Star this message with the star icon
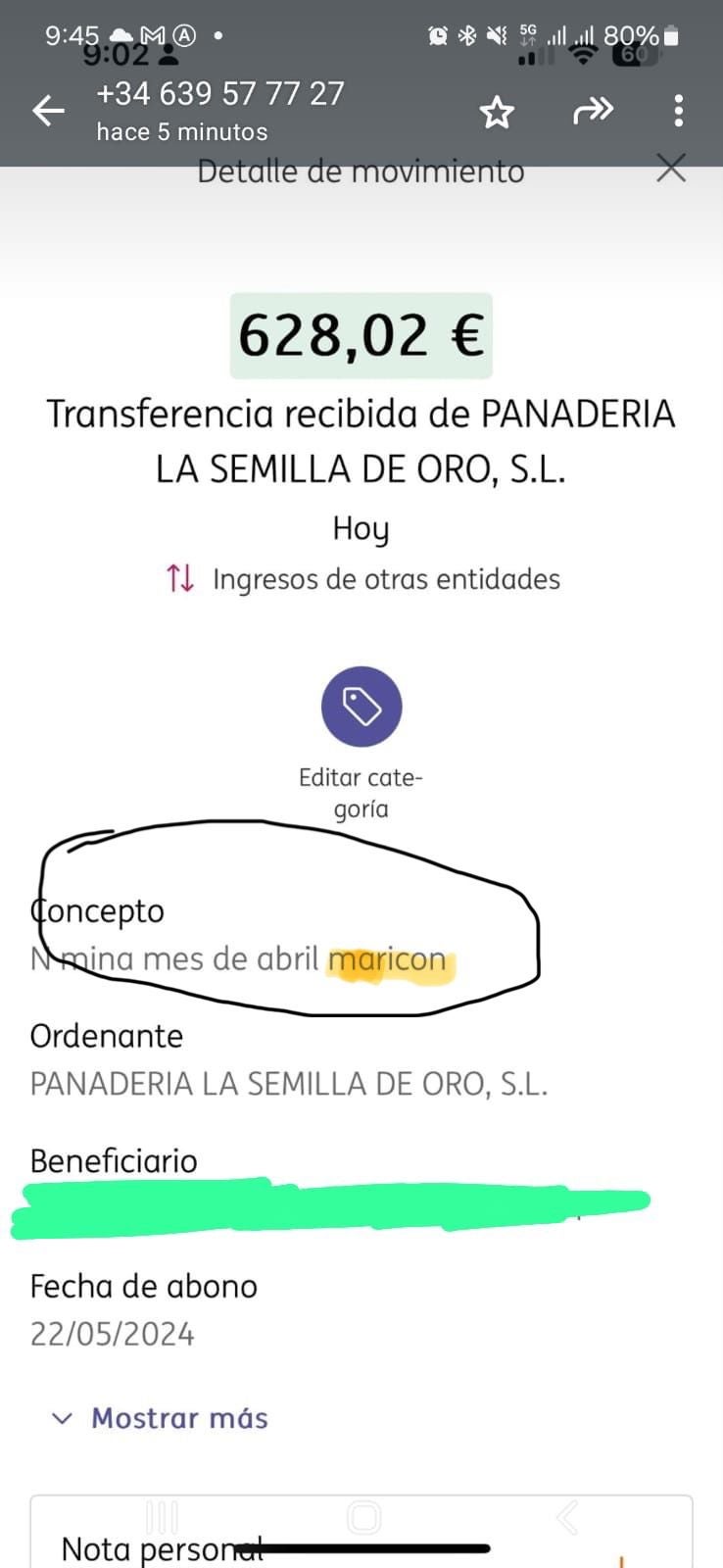The height and width of the screenshot is (1568, 723). (x=497, y=113)
